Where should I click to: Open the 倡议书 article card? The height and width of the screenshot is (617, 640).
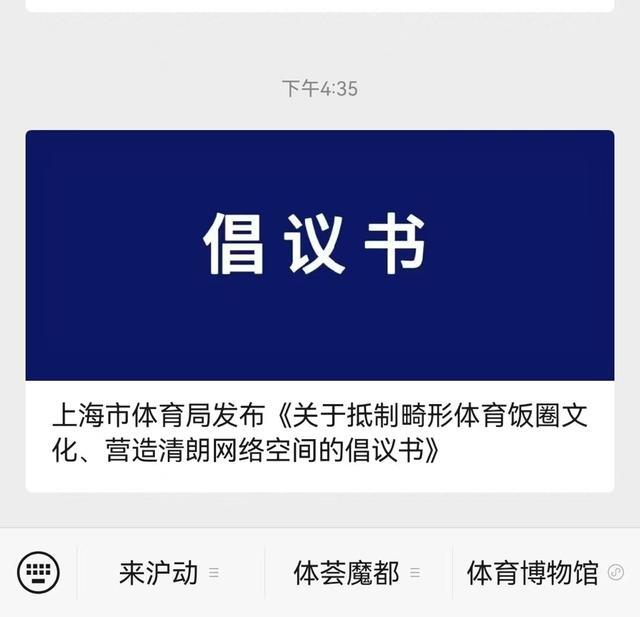pos(319,310)
